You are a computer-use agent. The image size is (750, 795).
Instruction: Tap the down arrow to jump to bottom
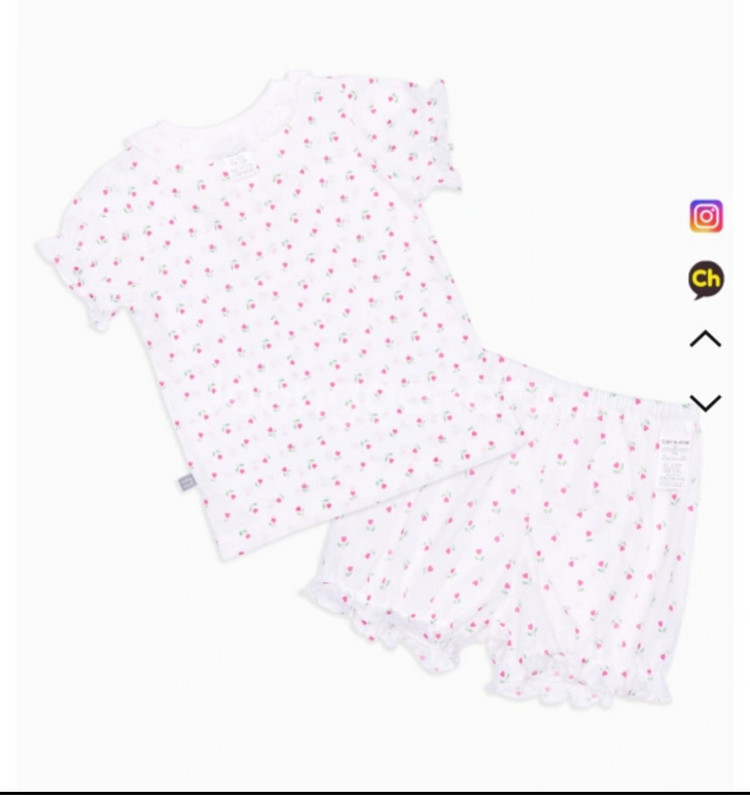[x=706, y=403]
